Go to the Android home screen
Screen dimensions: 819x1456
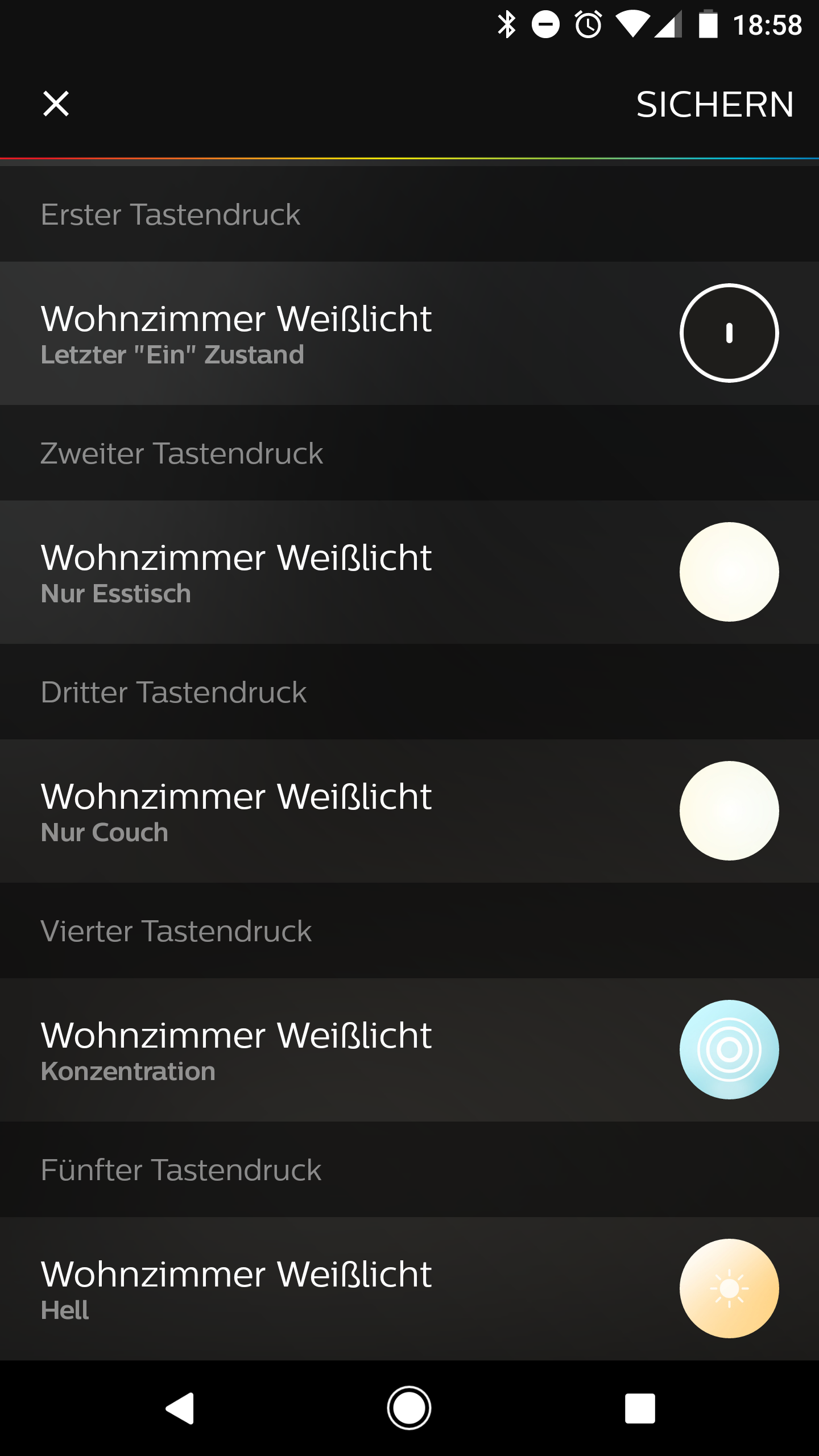click(x=409, y=1408)
